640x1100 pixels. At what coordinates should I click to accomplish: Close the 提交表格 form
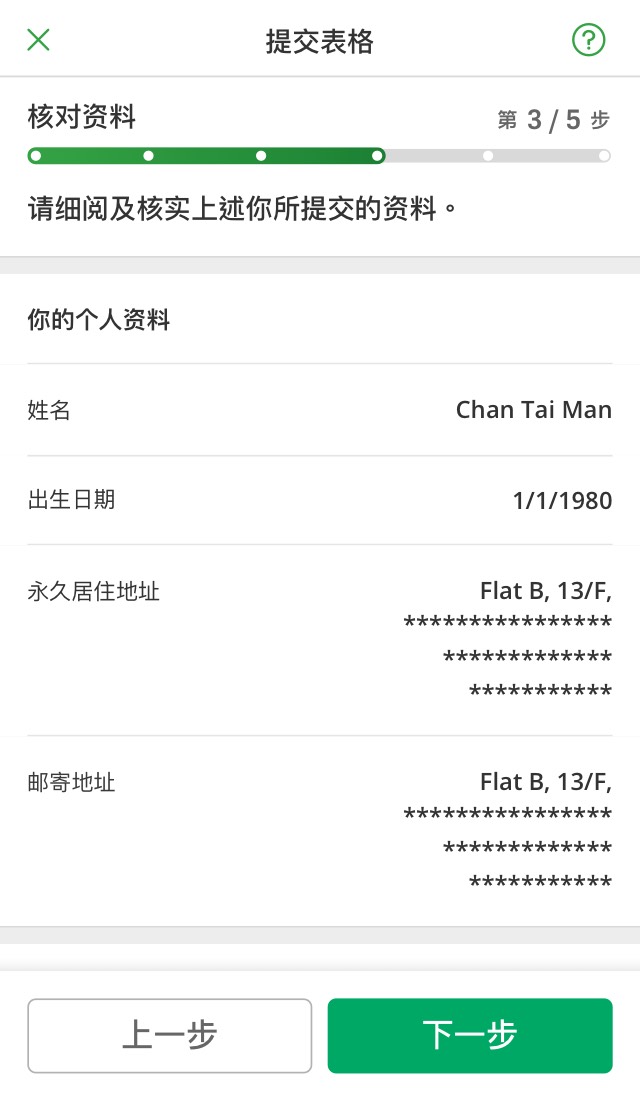click(x=39, y=40)
